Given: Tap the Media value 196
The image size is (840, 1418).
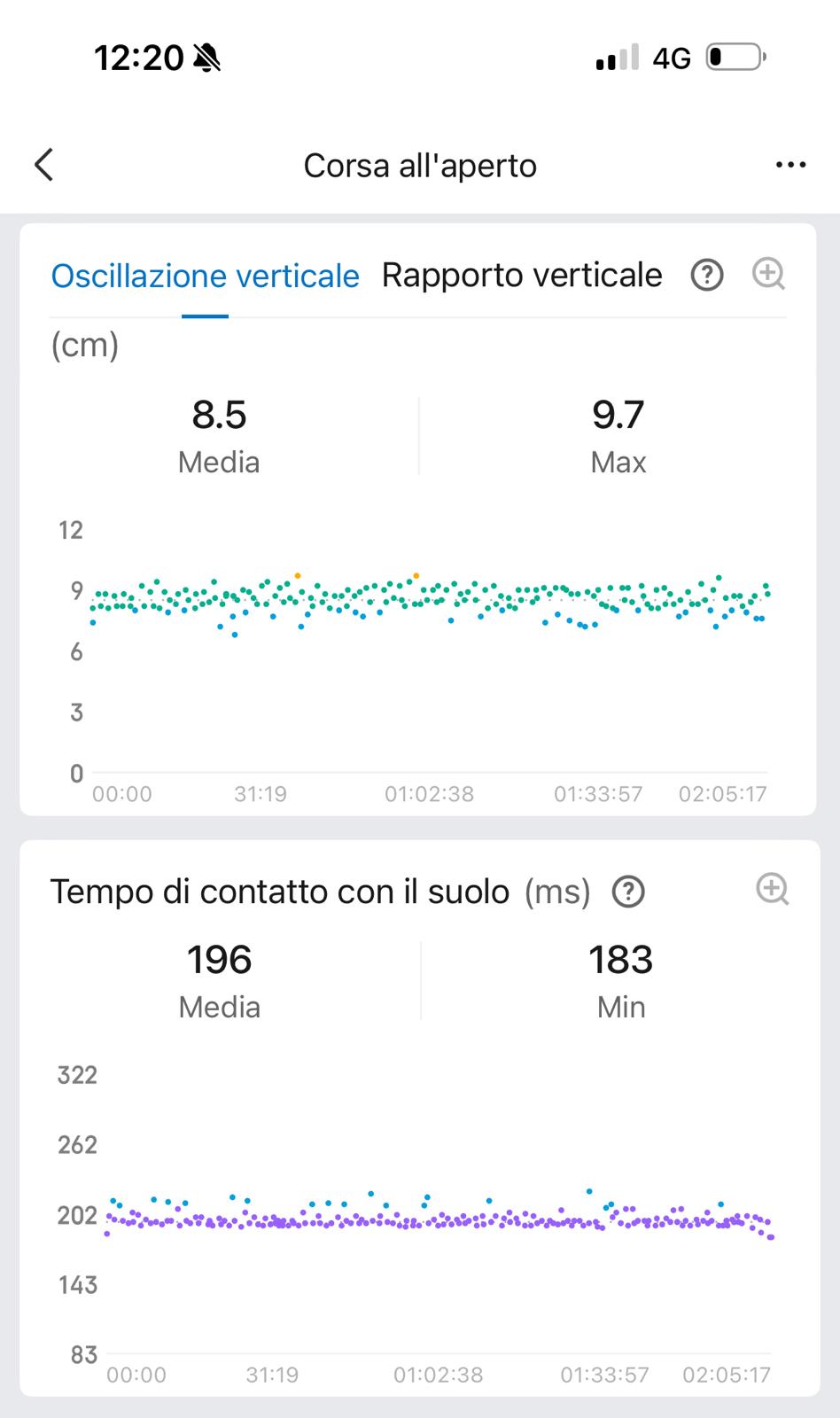Looking at the screenshot, I should (219, 959).
